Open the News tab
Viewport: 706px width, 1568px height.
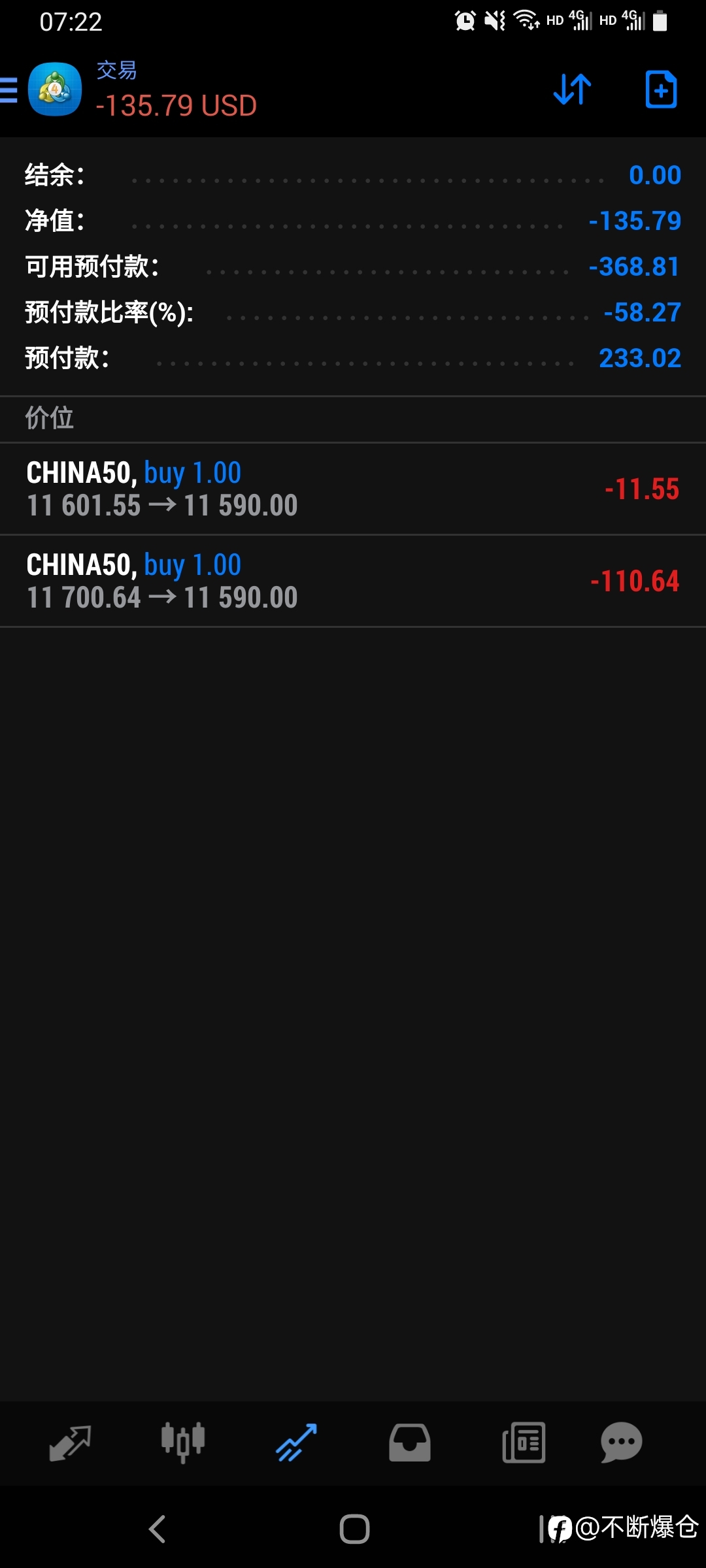point(524,1443)
